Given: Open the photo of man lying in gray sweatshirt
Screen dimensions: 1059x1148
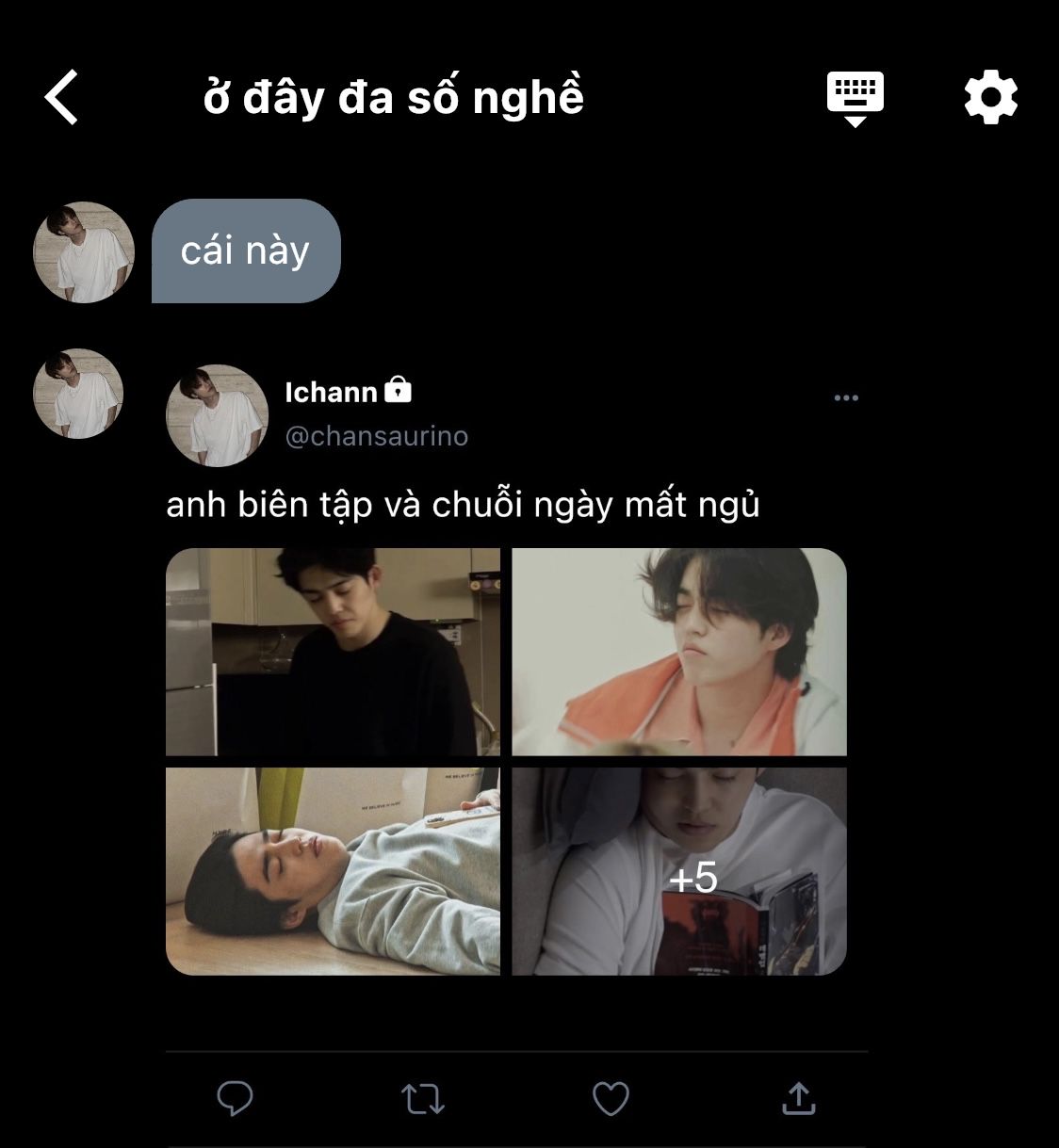Looking at the screenshot, I should [333, 871].
